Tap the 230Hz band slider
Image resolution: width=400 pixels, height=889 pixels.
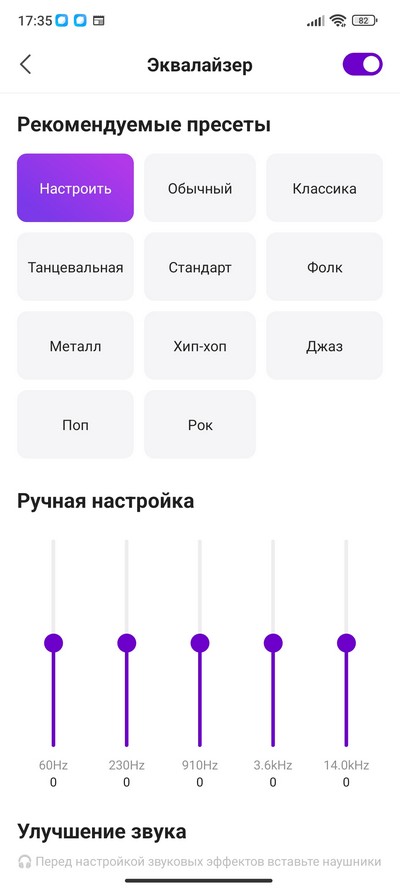(x=126, y=643)
